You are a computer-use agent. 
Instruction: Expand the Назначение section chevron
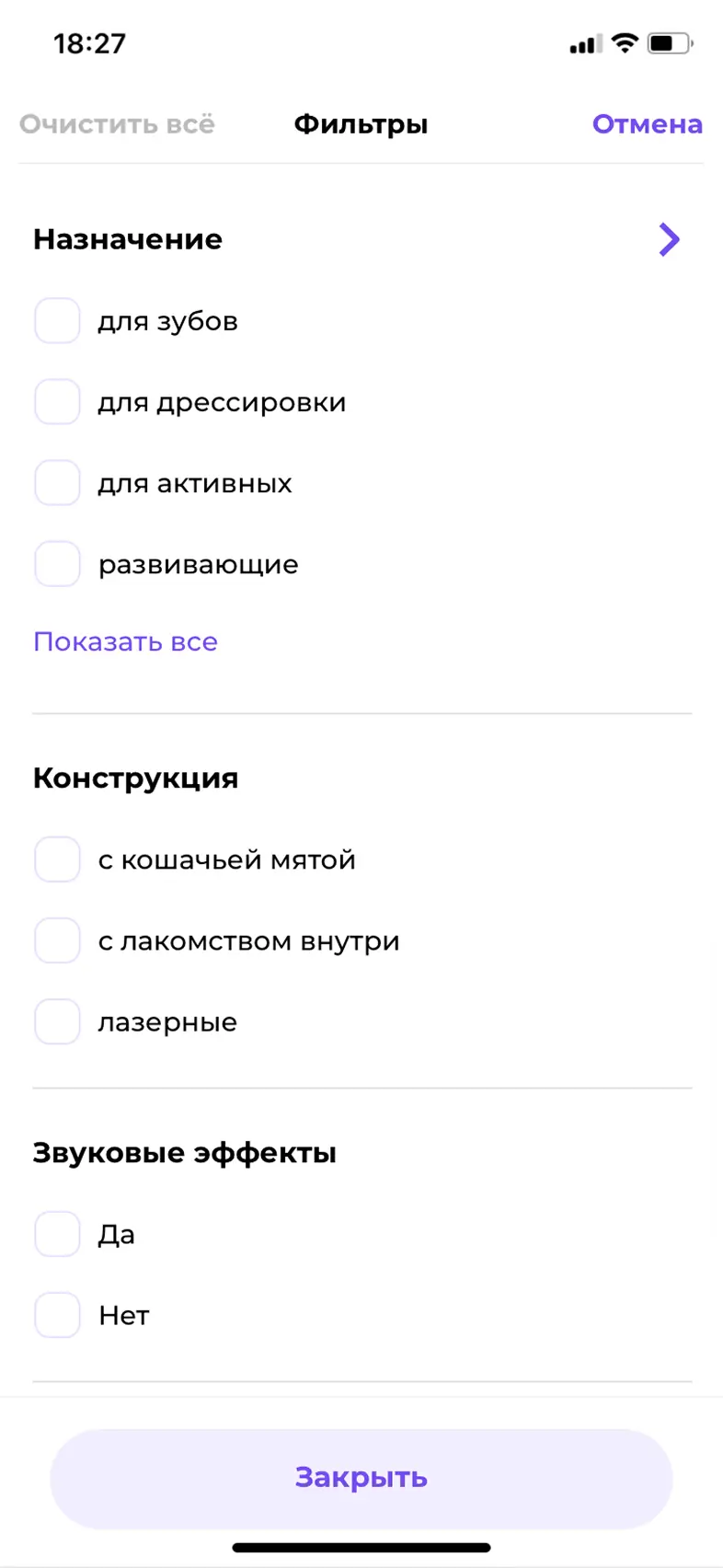click(x=669, y=239)
